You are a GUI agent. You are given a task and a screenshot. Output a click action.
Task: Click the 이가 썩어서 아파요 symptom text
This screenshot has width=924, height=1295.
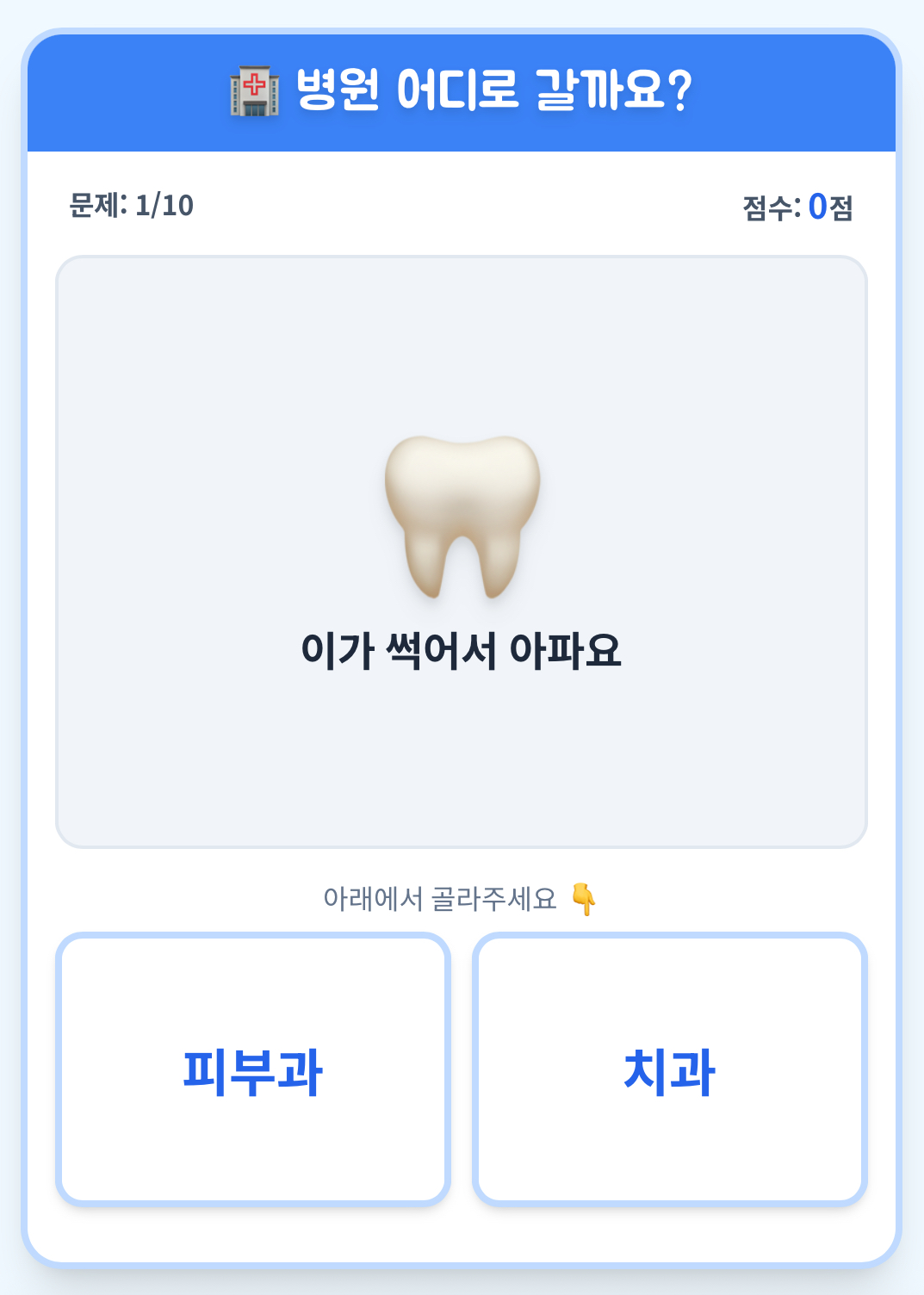[x=462, y=650]
